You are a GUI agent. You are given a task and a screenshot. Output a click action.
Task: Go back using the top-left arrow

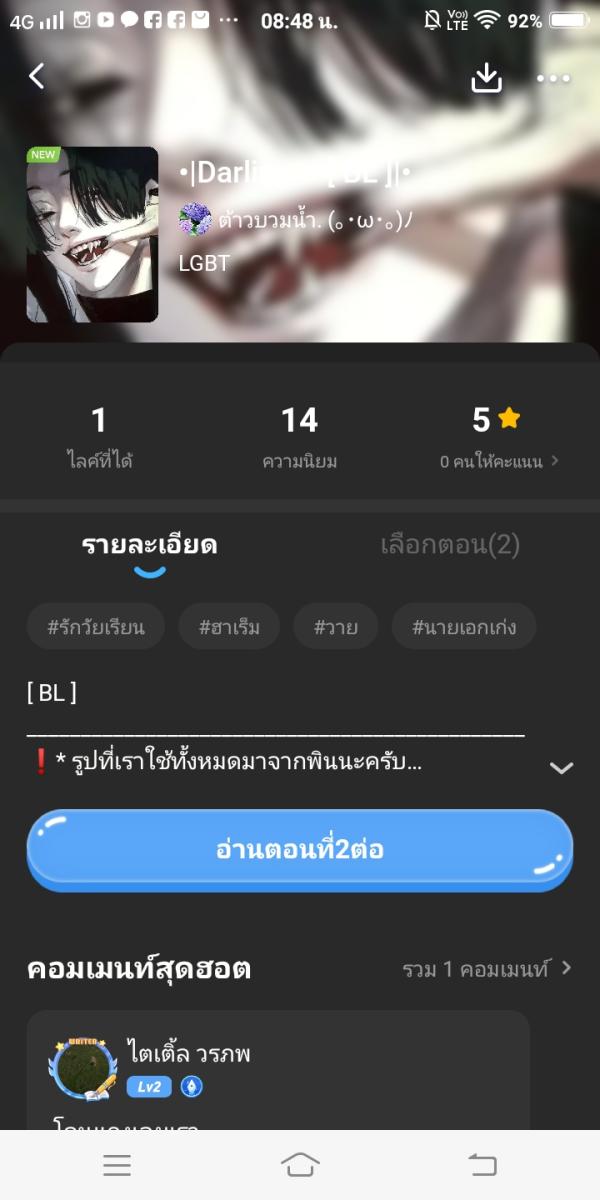point(37,76)
